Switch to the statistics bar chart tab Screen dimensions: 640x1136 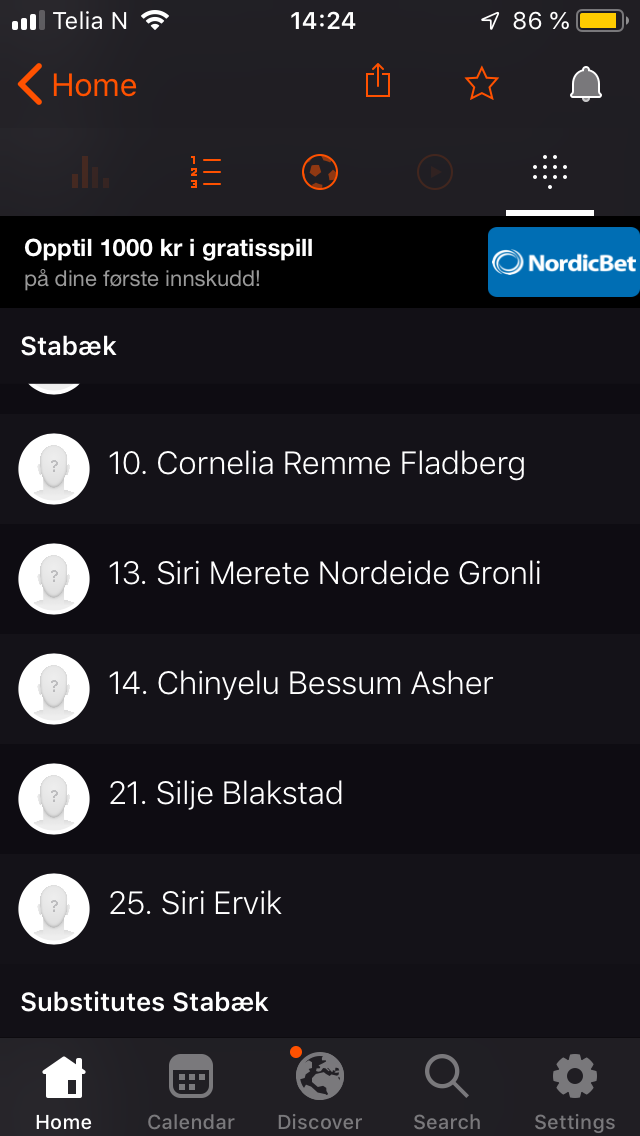click(x=91, y=172)
